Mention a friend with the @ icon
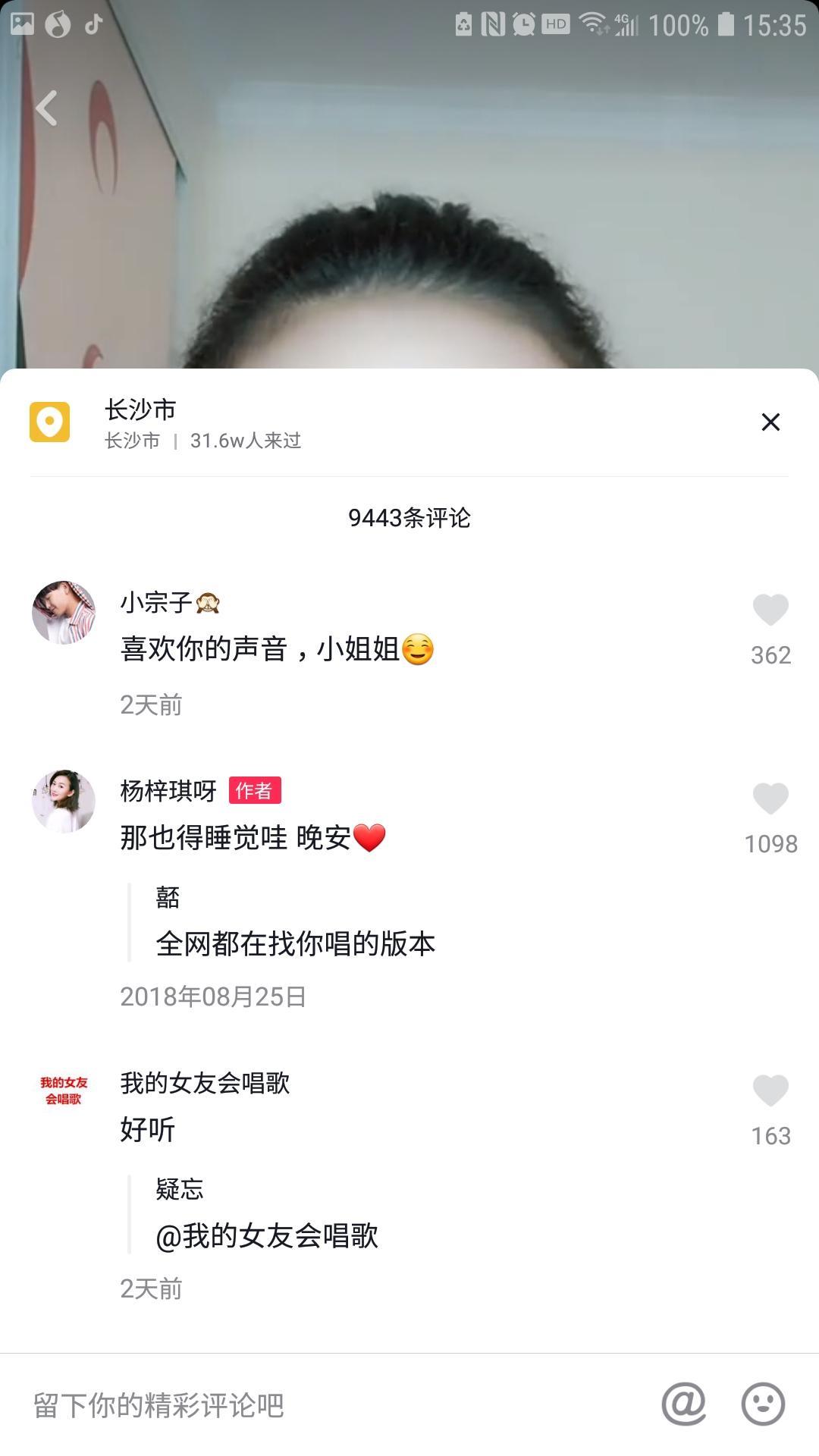Screen dimensions: 819x1456 (x=683, y=1404)
